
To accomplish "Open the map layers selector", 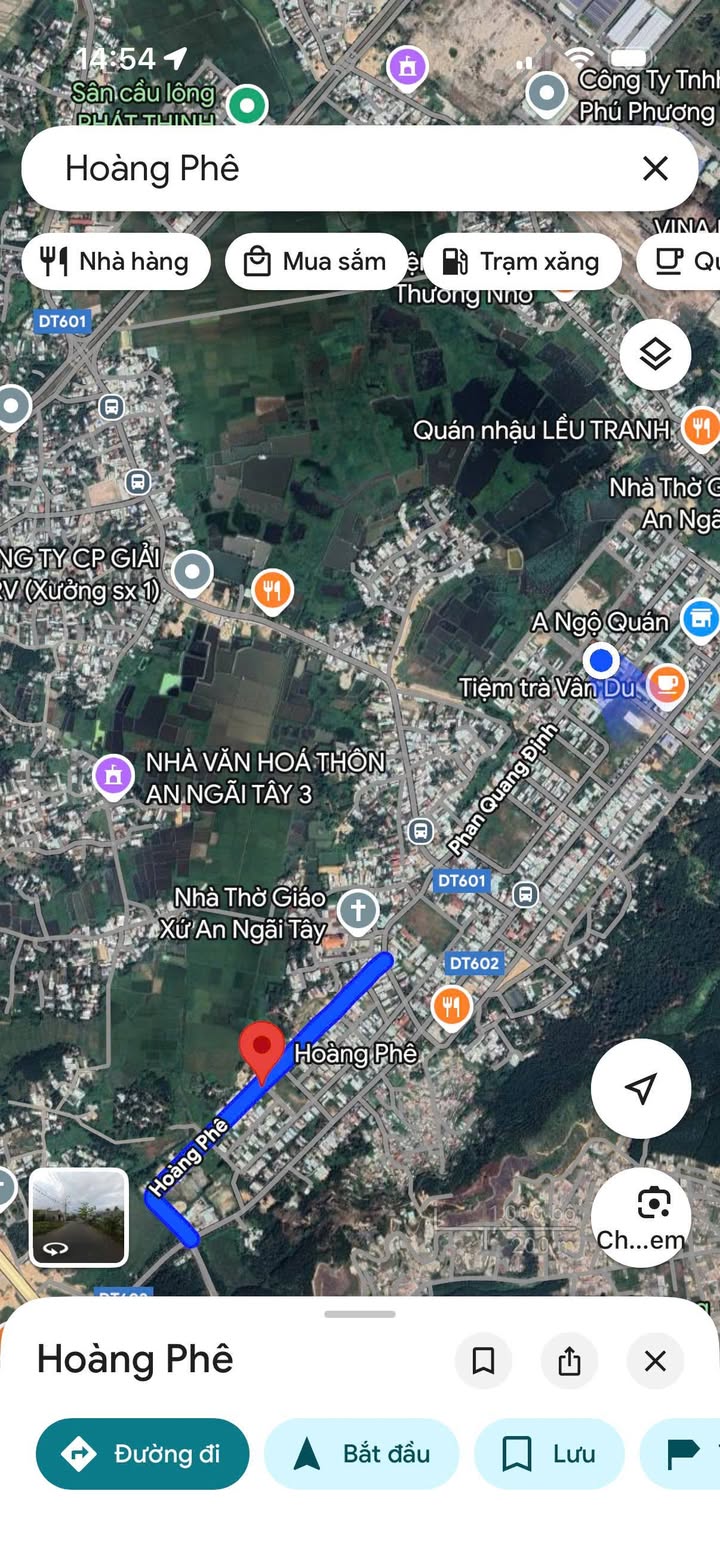I will [655, 354].
